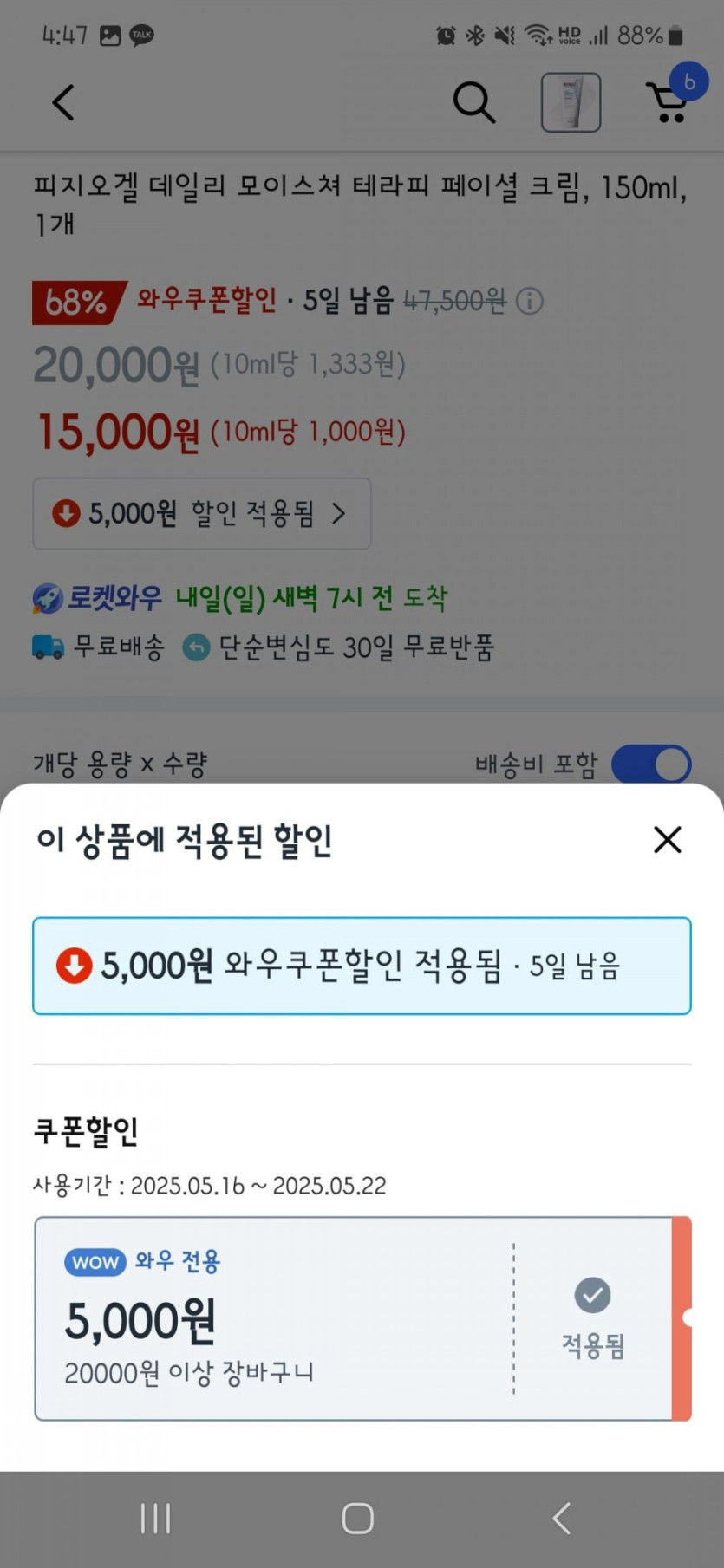724x1568 pixels.
Task: Open recent apps from navigation bar
Action: pos(155,1518)
